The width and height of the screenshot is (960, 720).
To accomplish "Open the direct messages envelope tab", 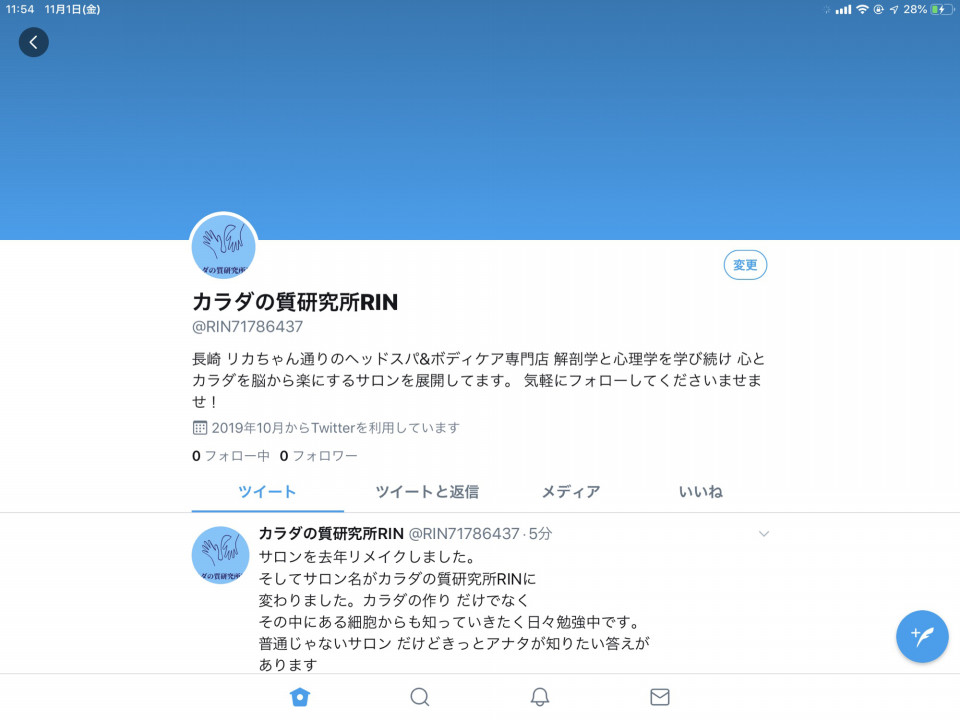I will (x=660, y=697).
